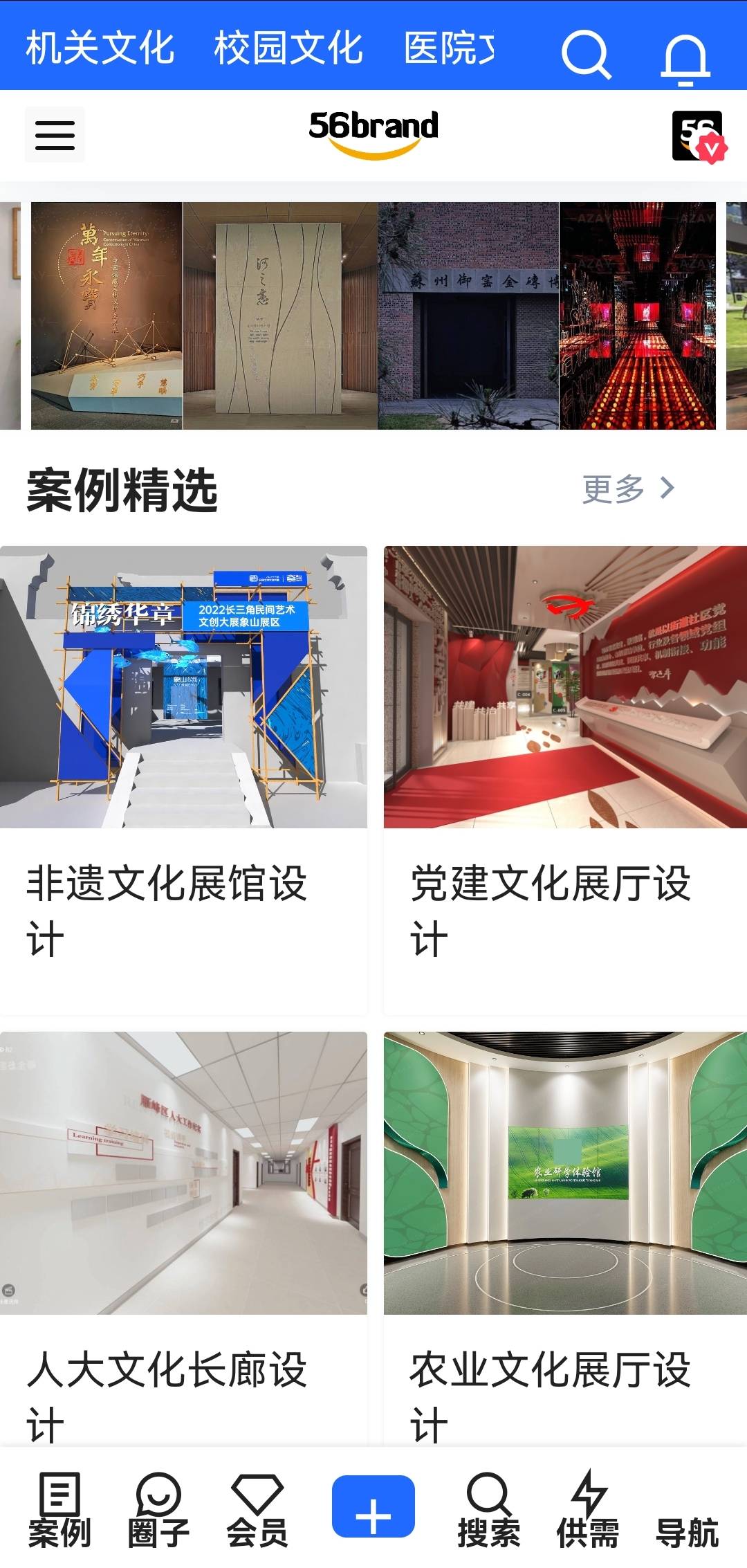Open the profile avatar with the V badge

(699, 136)
